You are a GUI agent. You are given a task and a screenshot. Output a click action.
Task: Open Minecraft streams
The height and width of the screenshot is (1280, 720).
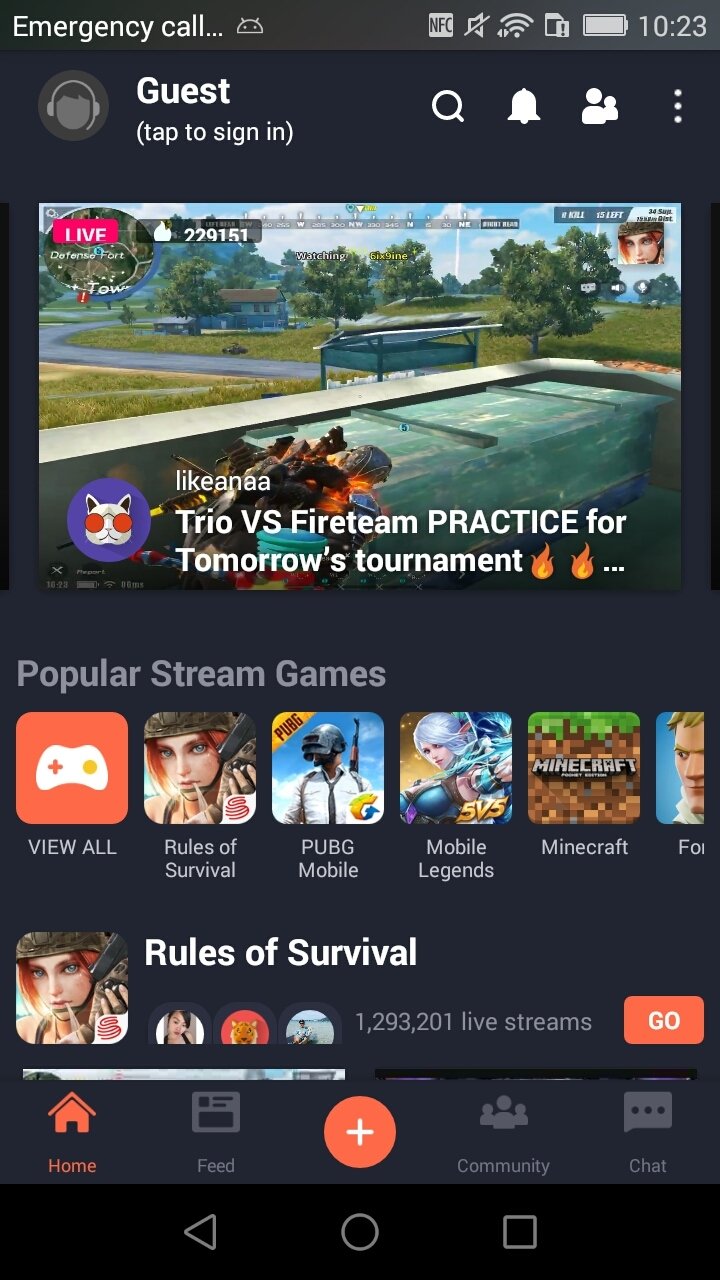[x=584, y=768]
